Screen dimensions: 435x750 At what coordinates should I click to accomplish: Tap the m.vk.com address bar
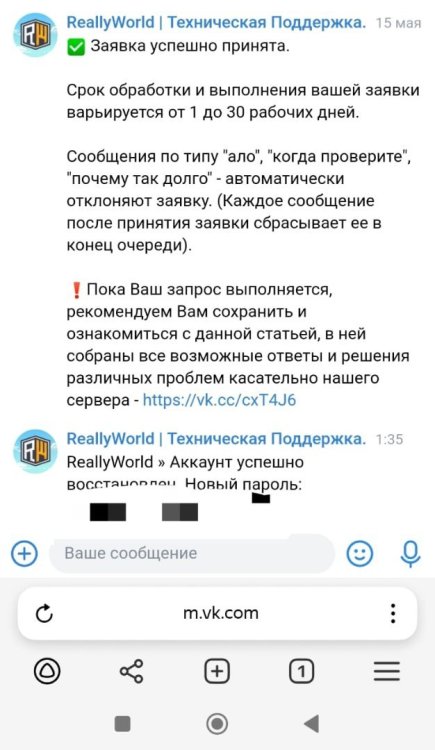(x=221, y=613)
